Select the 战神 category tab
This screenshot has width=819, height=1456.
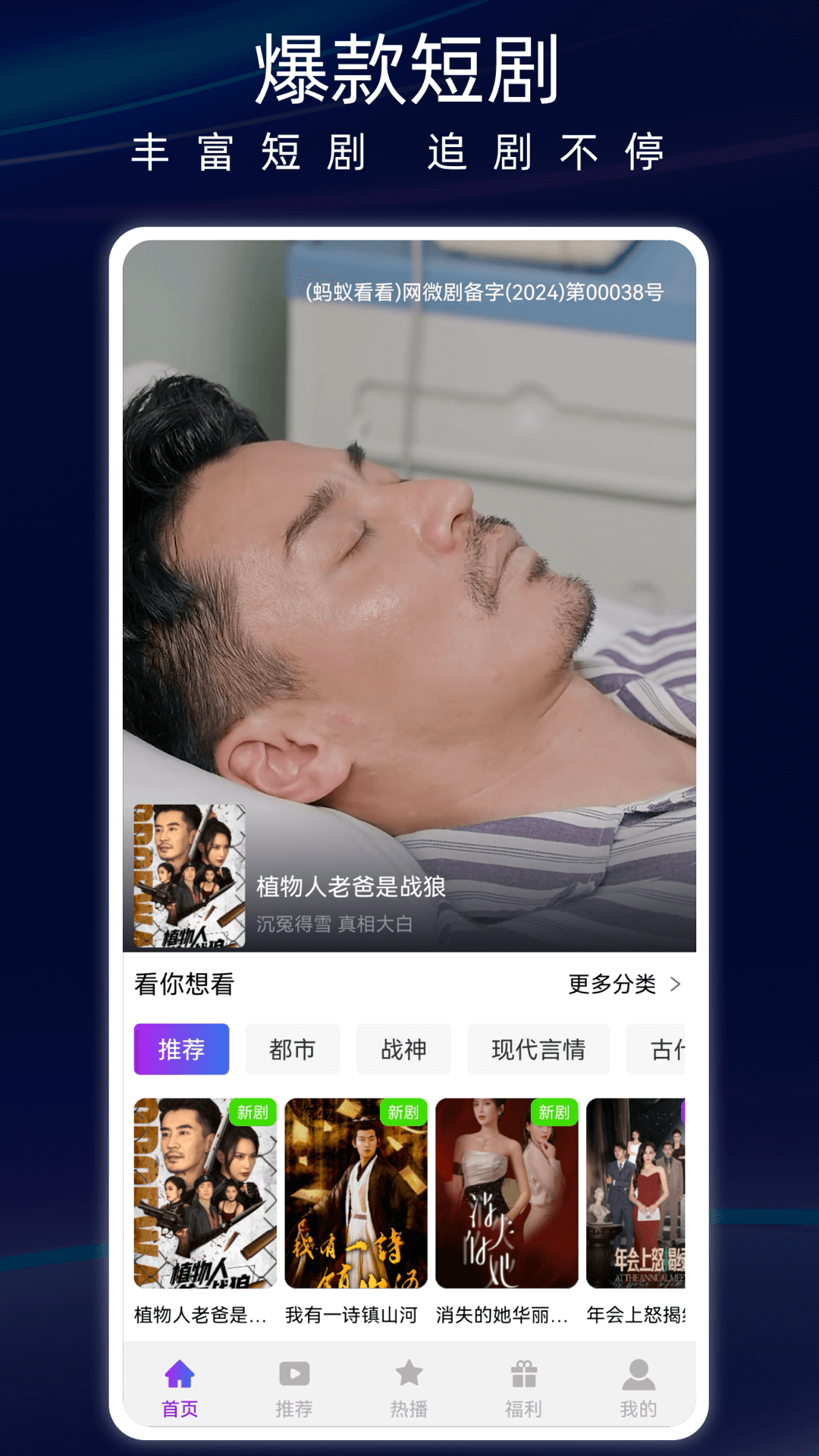tap(403, 1049)
